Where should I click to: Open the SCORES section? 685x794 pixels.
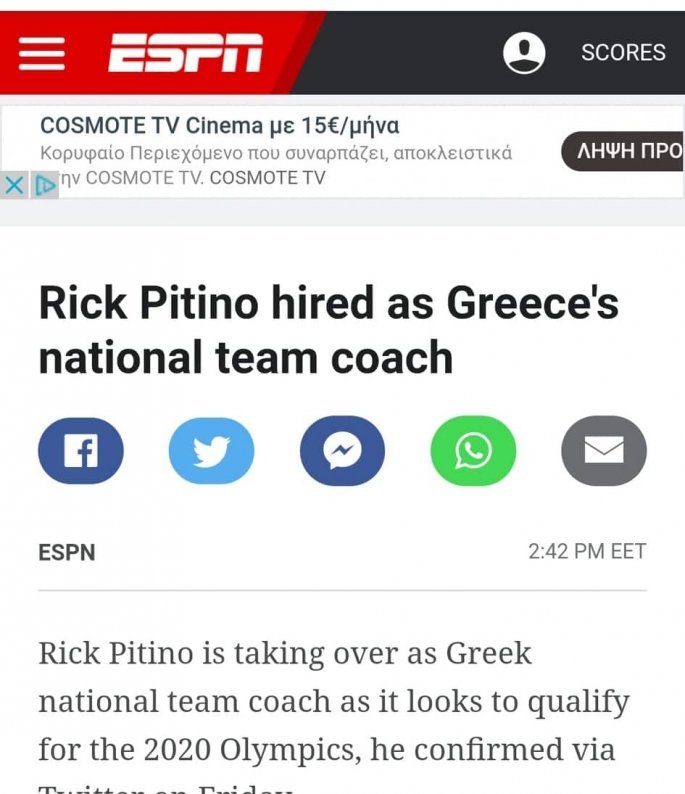(x=623, y=52)
